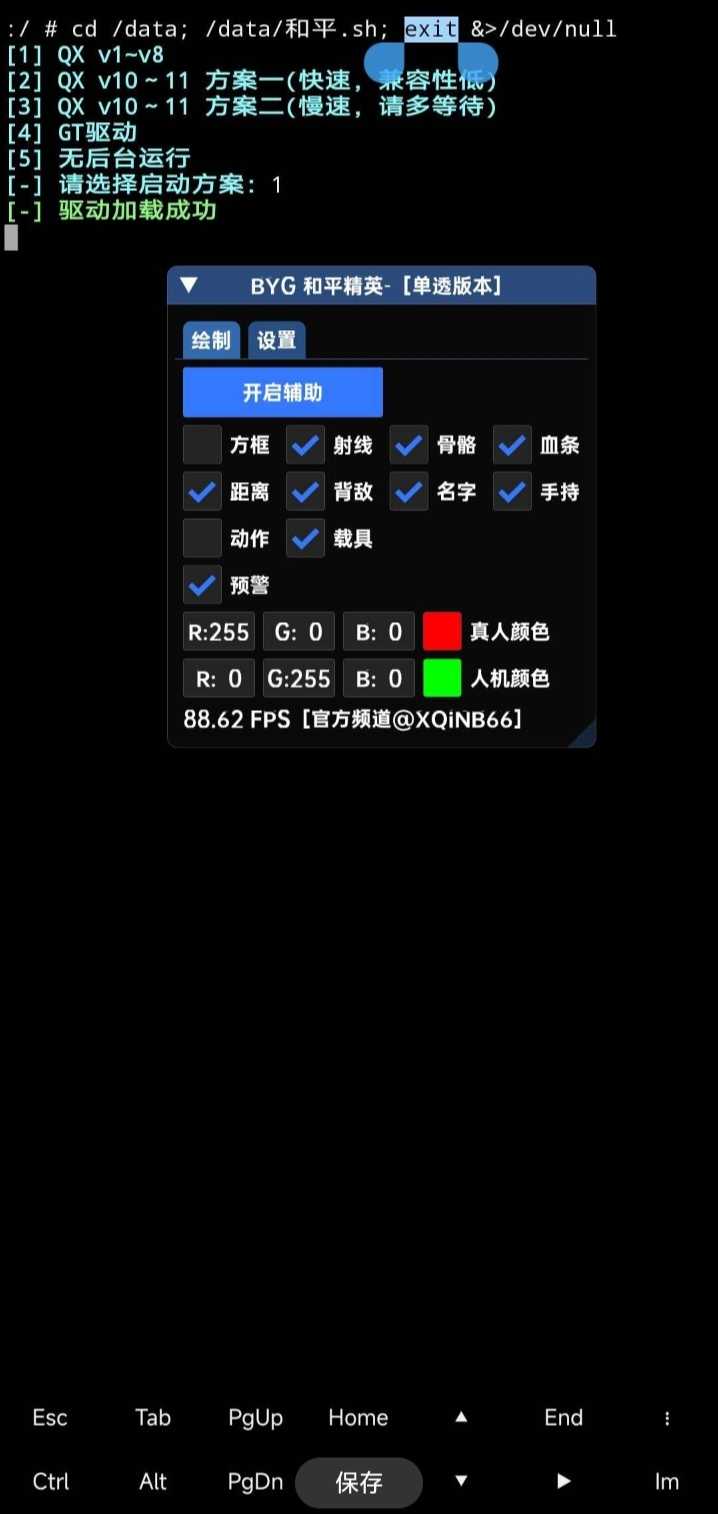Screen dimensions: 718x1514
Task: Open the green 人机颜色 color swatch
Action: pos(442,678)
